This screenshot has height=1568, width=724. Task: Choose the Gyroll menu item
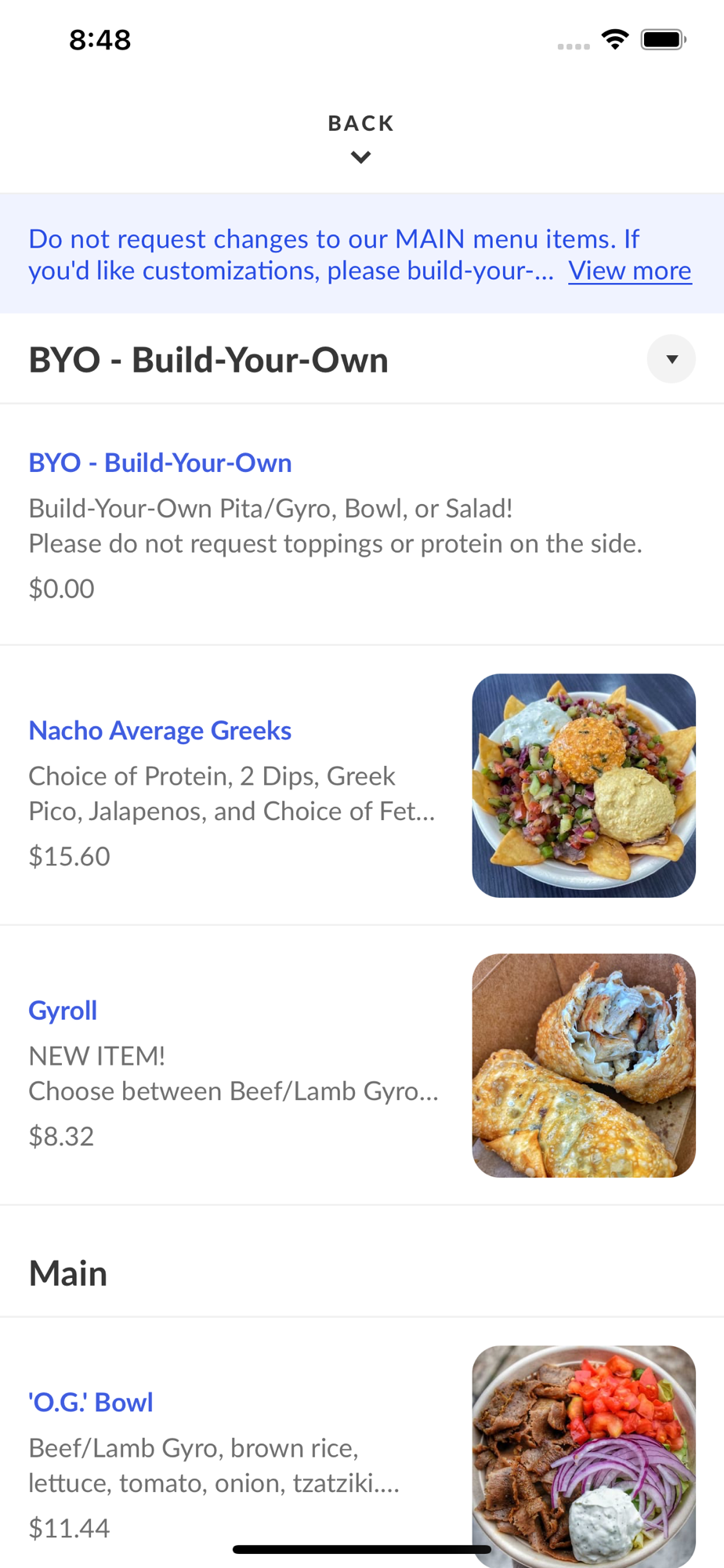click(x=63, y=1011)
